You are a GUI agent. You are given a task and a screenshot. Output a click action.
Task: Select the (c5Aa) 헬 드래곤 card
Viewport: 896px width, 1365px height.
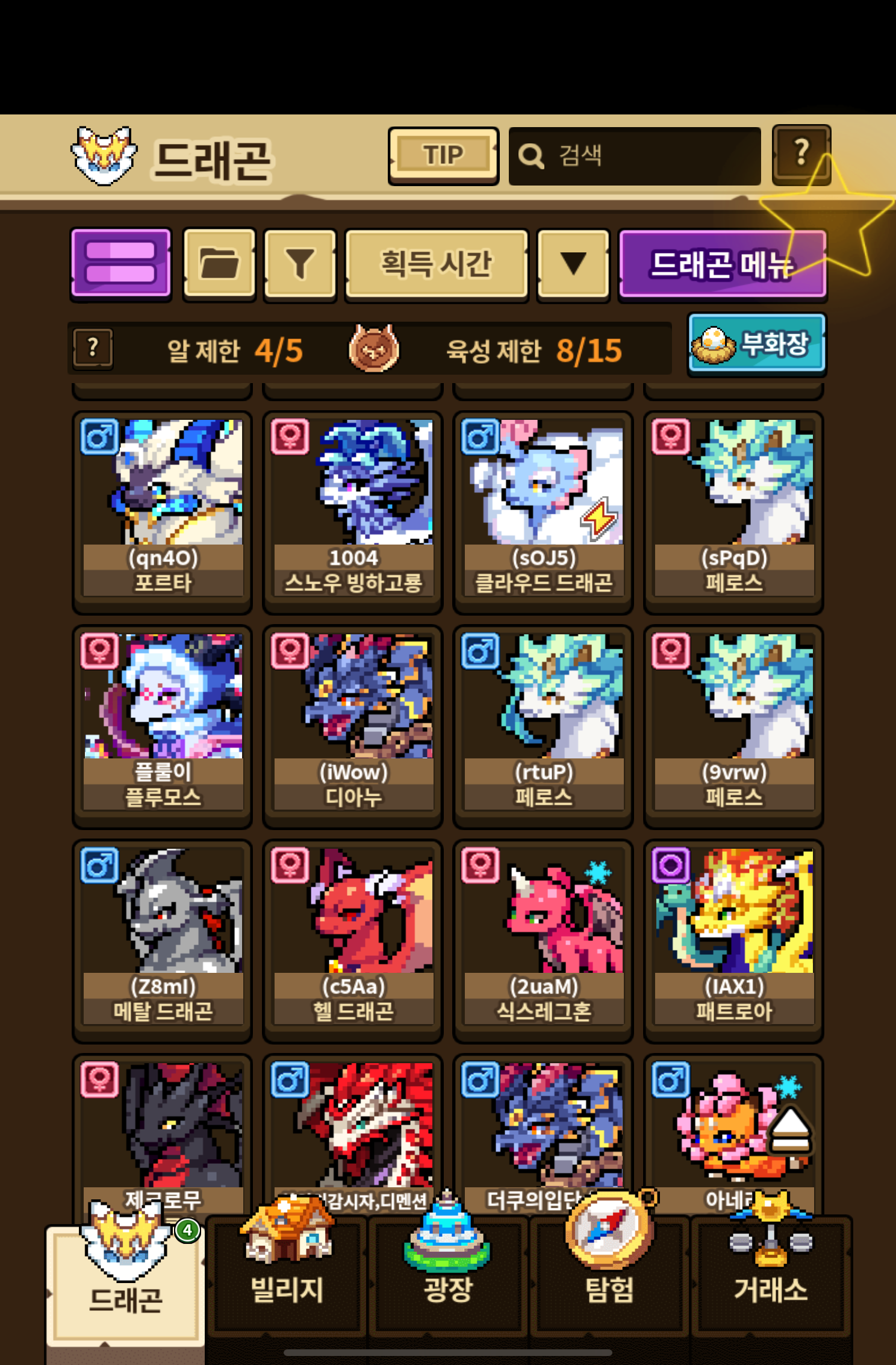coord(353,940)
